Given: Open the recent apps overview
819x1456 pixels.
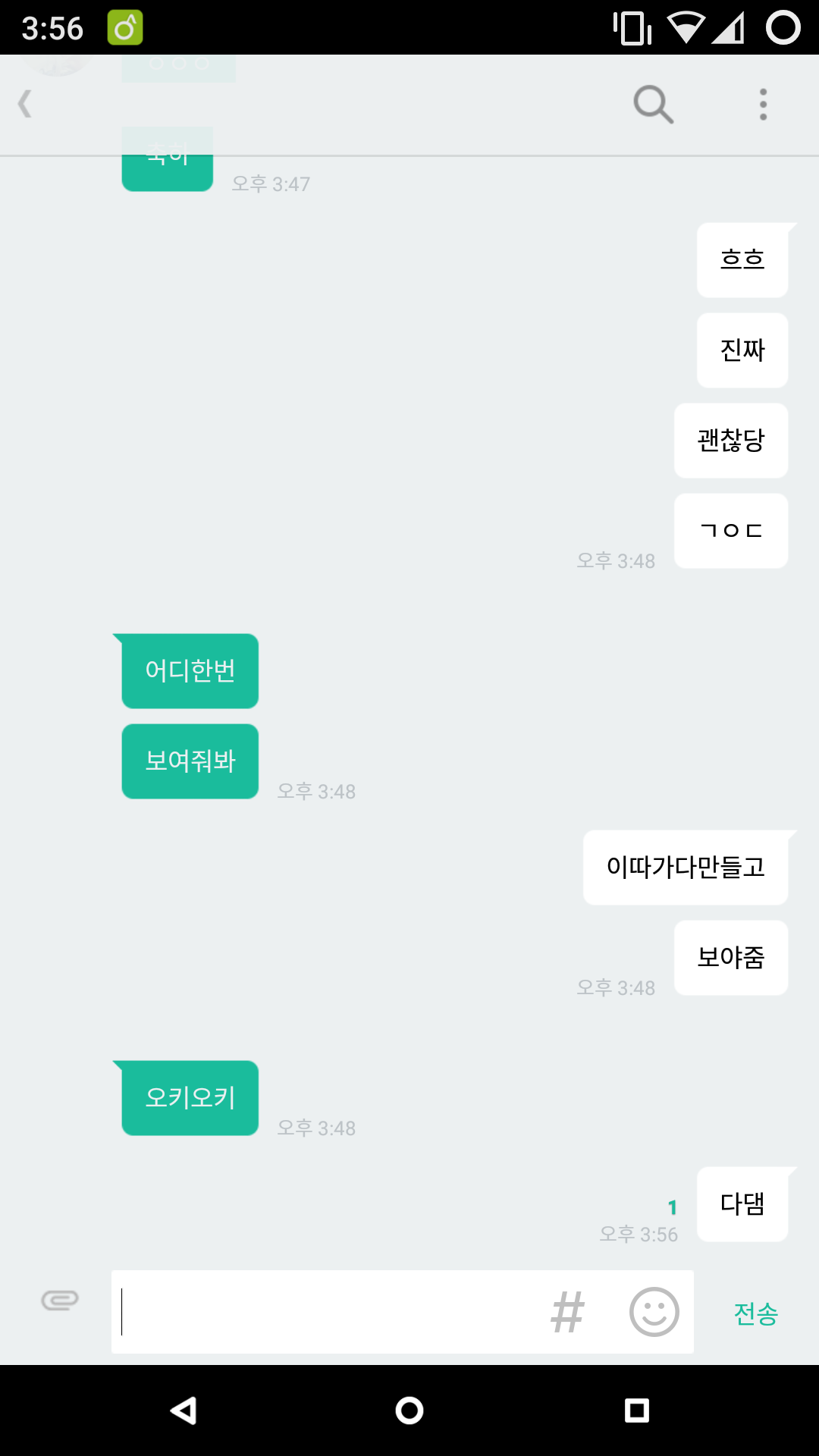Looking at the screenshot, I should 636,1410.
